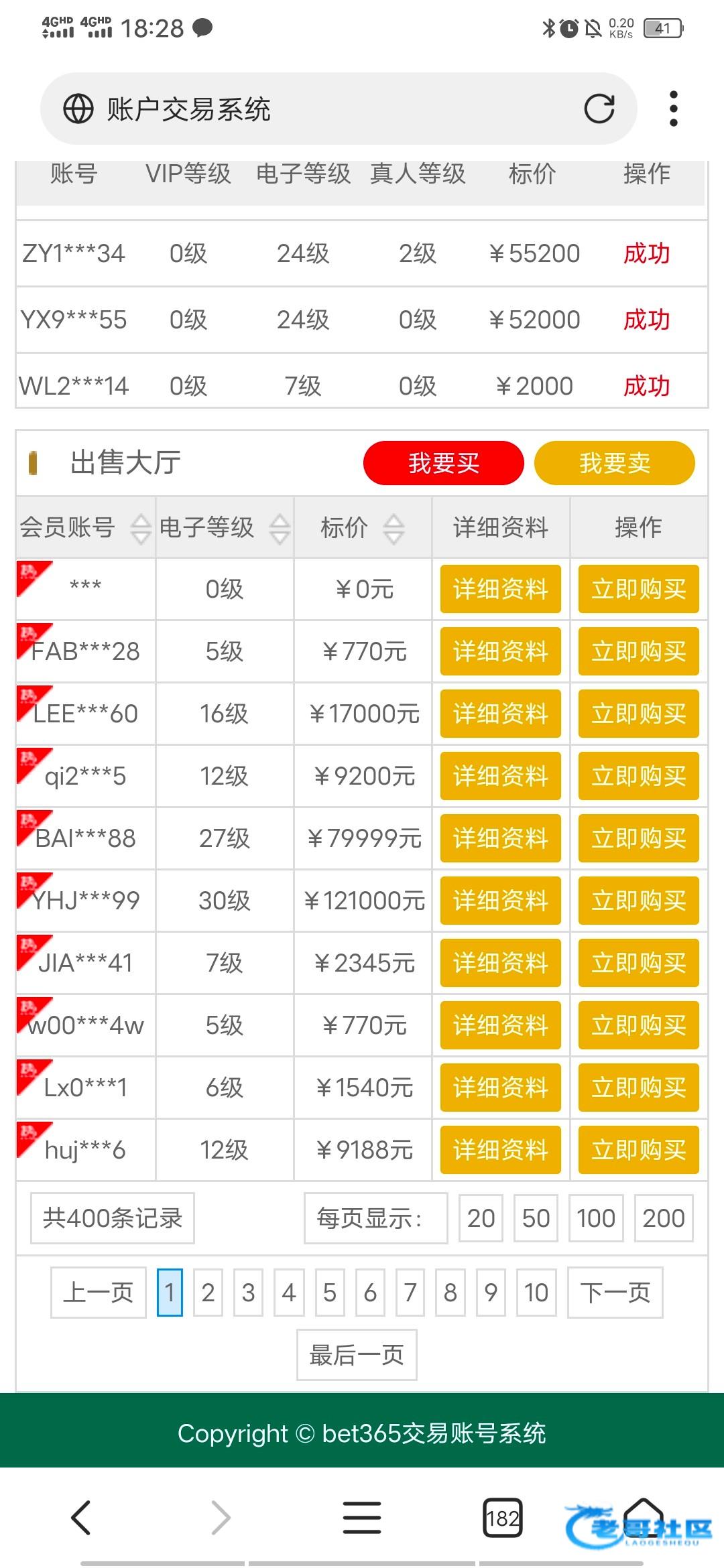Set page size to 200
Screen dimensions: 724x1568
[x=663, y=1218]
